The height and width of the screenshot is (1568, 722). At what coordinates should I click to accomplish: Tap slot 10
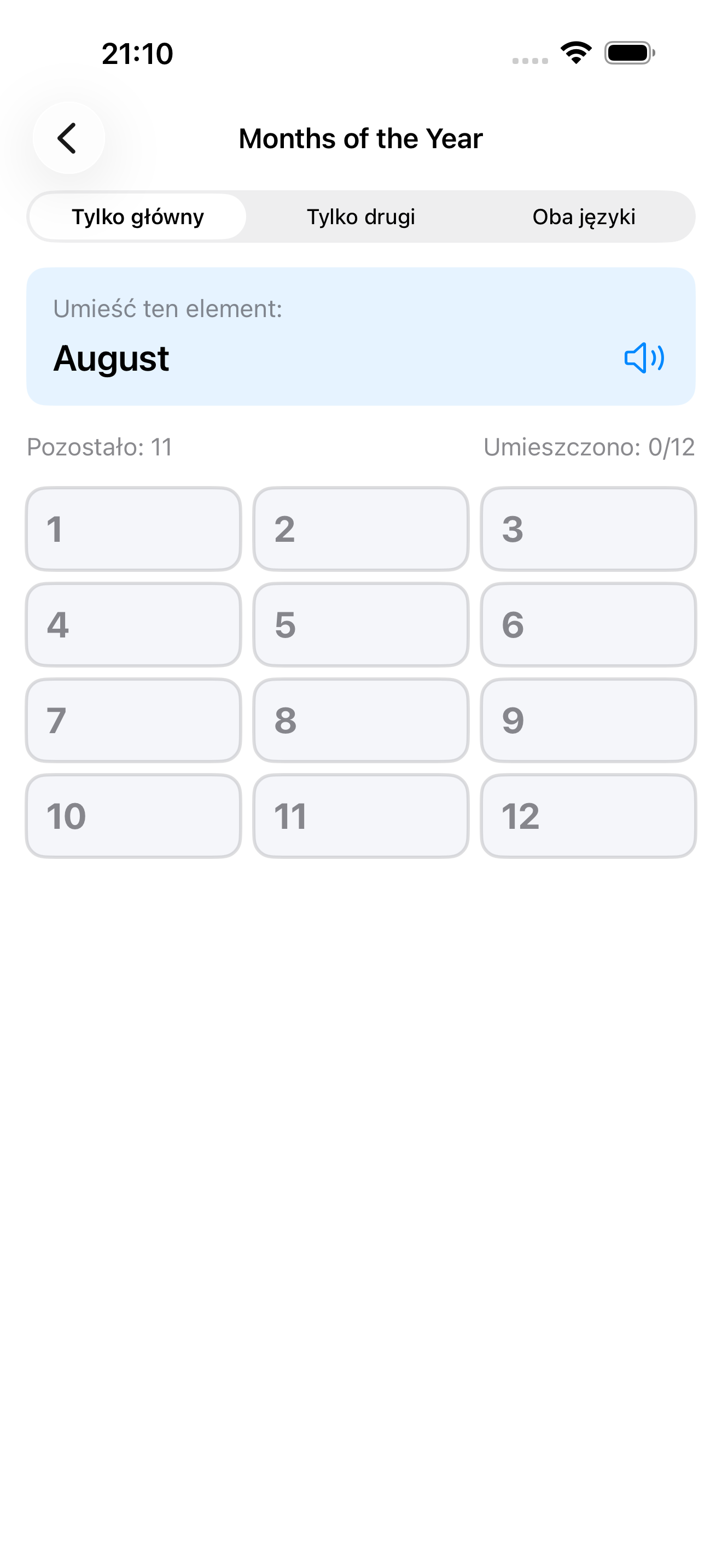(133, 816)
